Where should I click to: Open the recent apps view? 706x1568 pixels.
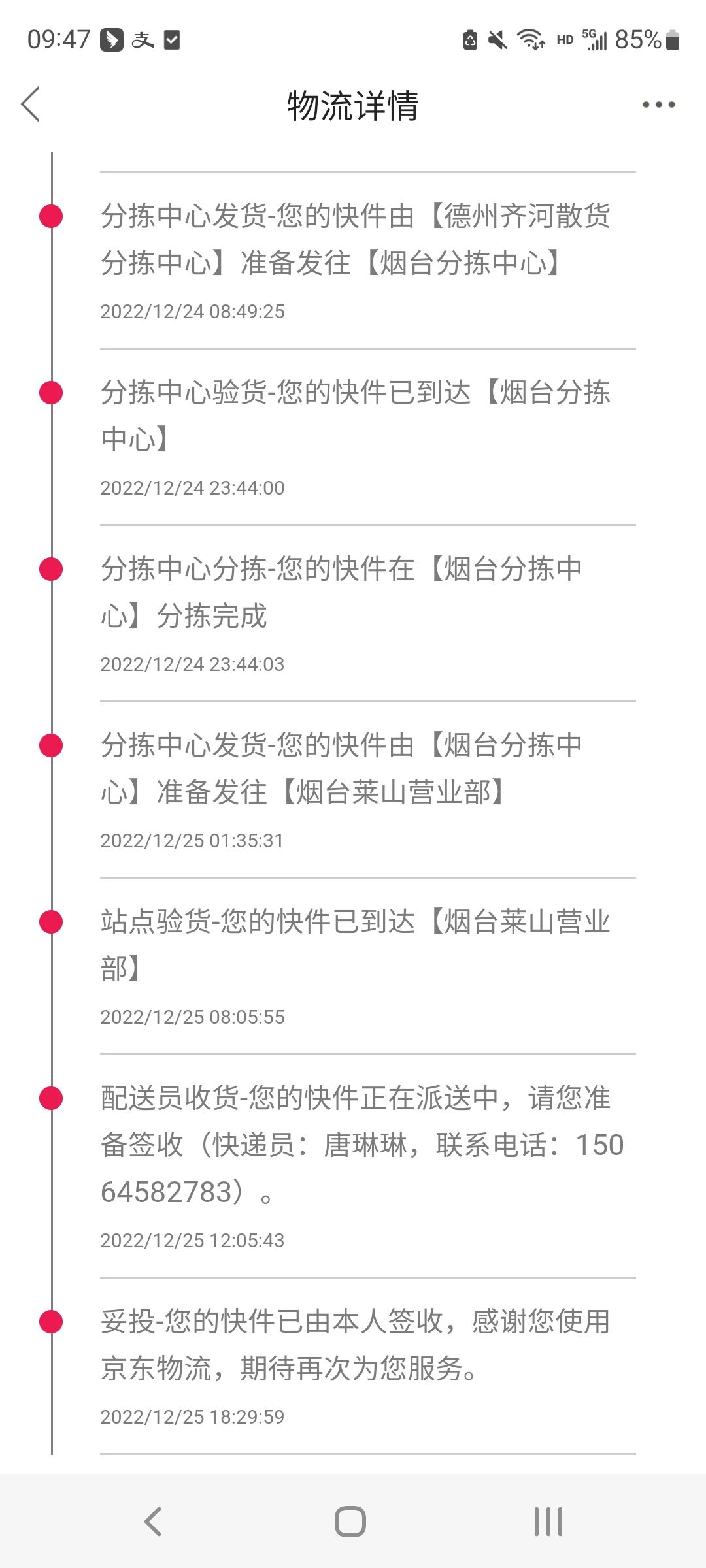click(548, 1522)
